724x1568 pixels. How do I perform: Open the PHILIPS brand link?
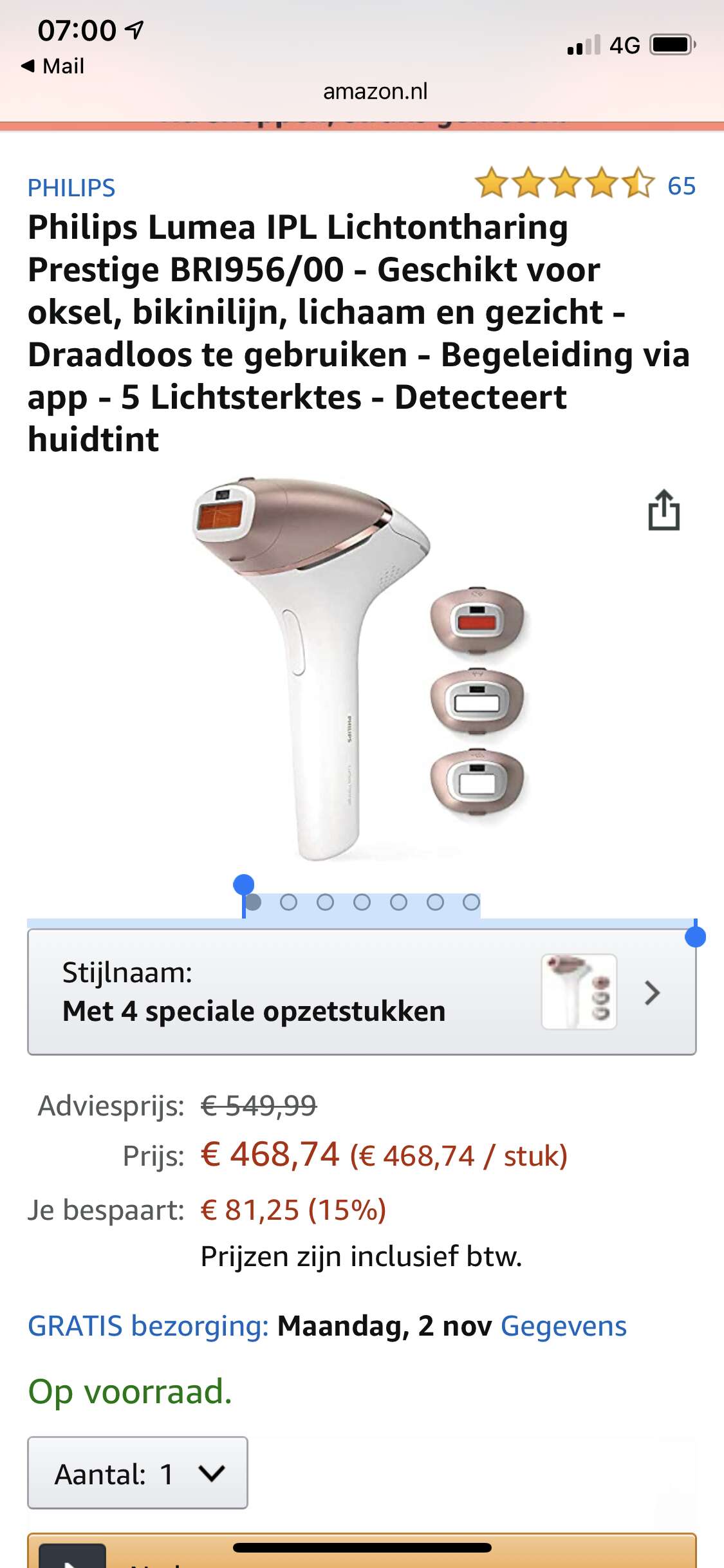71,188
